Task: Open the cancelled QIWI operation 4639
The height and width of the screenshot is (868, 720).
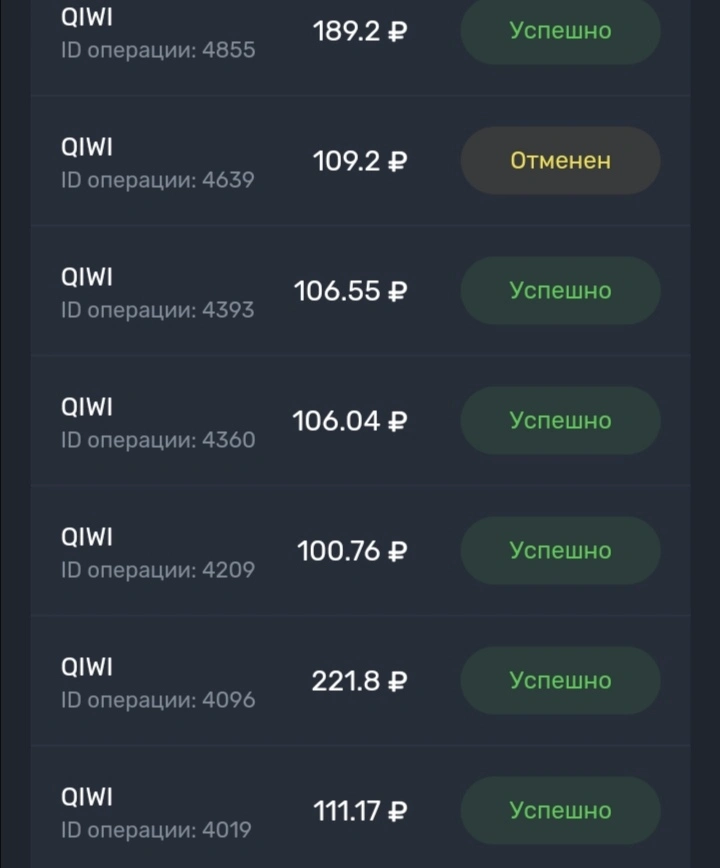Action: pyautogui.click(x=360, y=161)
